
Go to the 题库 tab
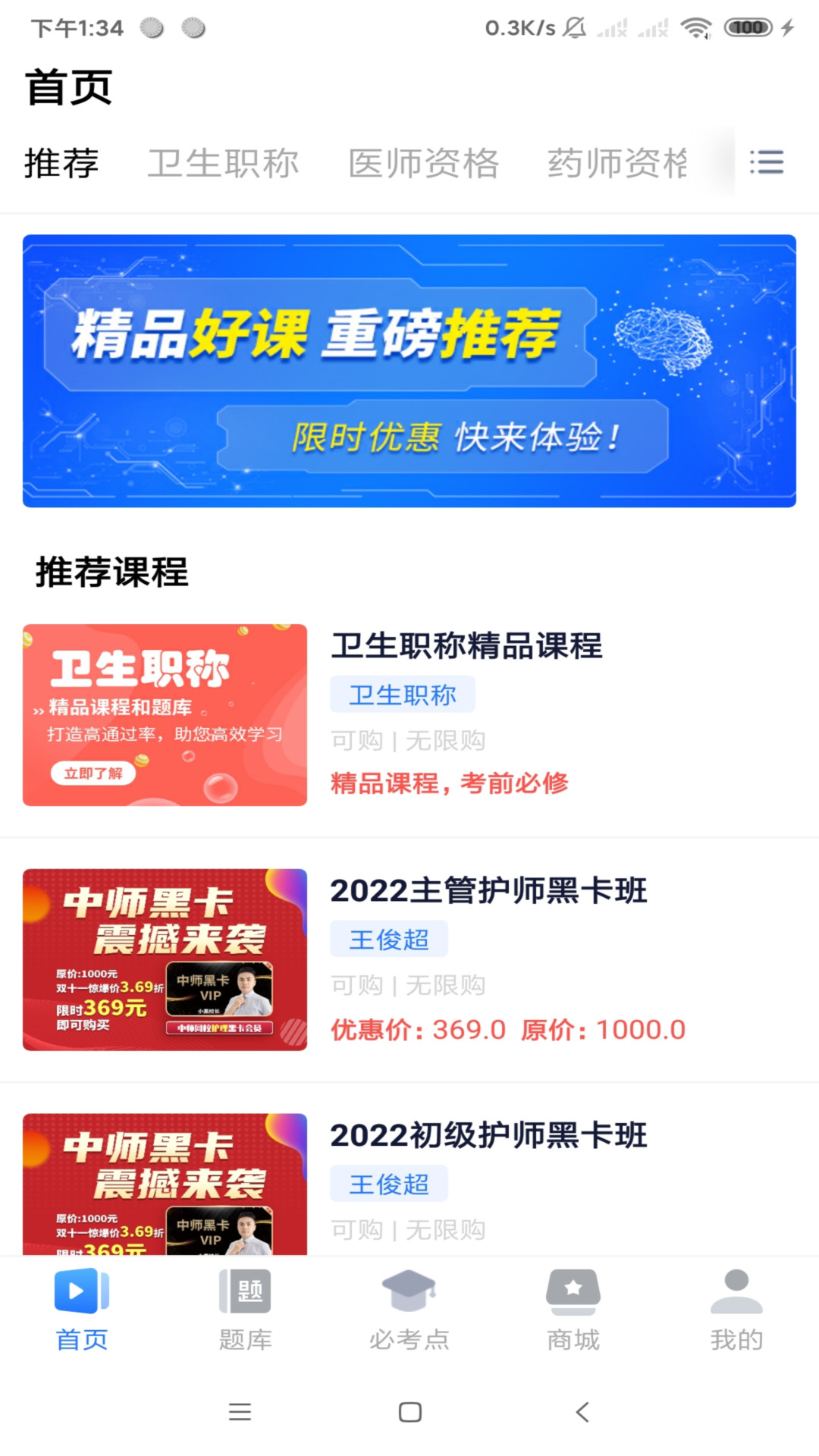245,1310
